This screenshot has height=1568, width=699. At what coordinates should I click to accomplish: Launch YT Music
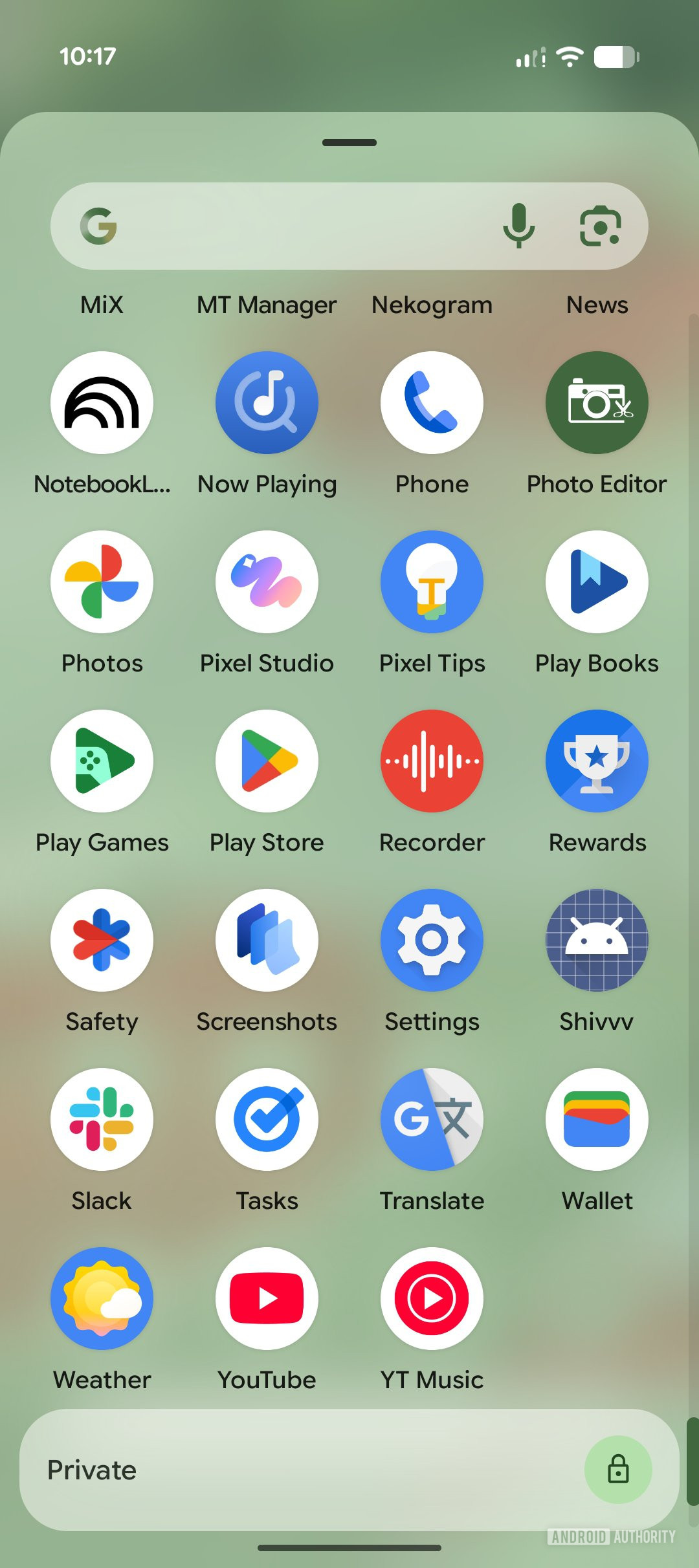[432, 1299]
